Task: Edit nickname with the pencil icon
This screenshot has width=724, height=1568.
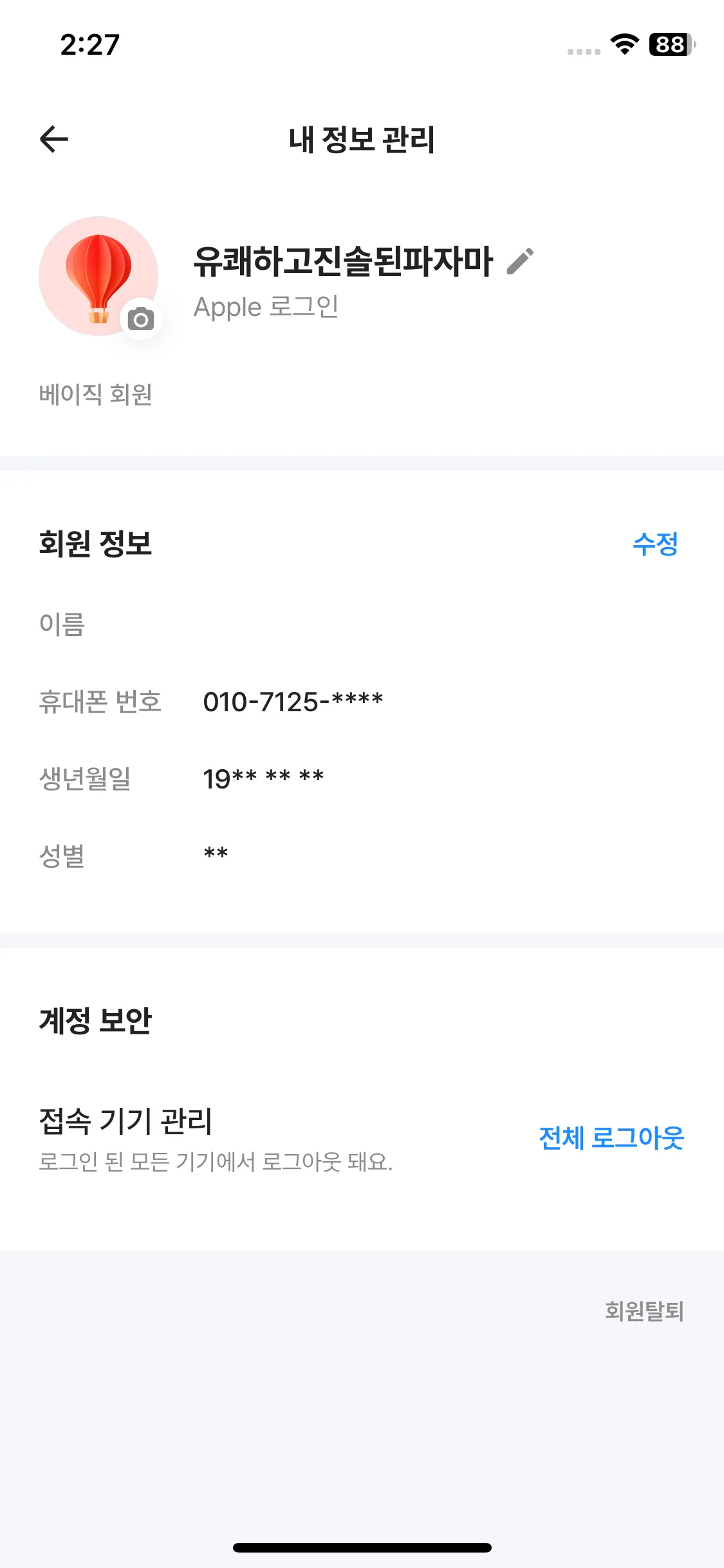Action: tap(520, 262)
